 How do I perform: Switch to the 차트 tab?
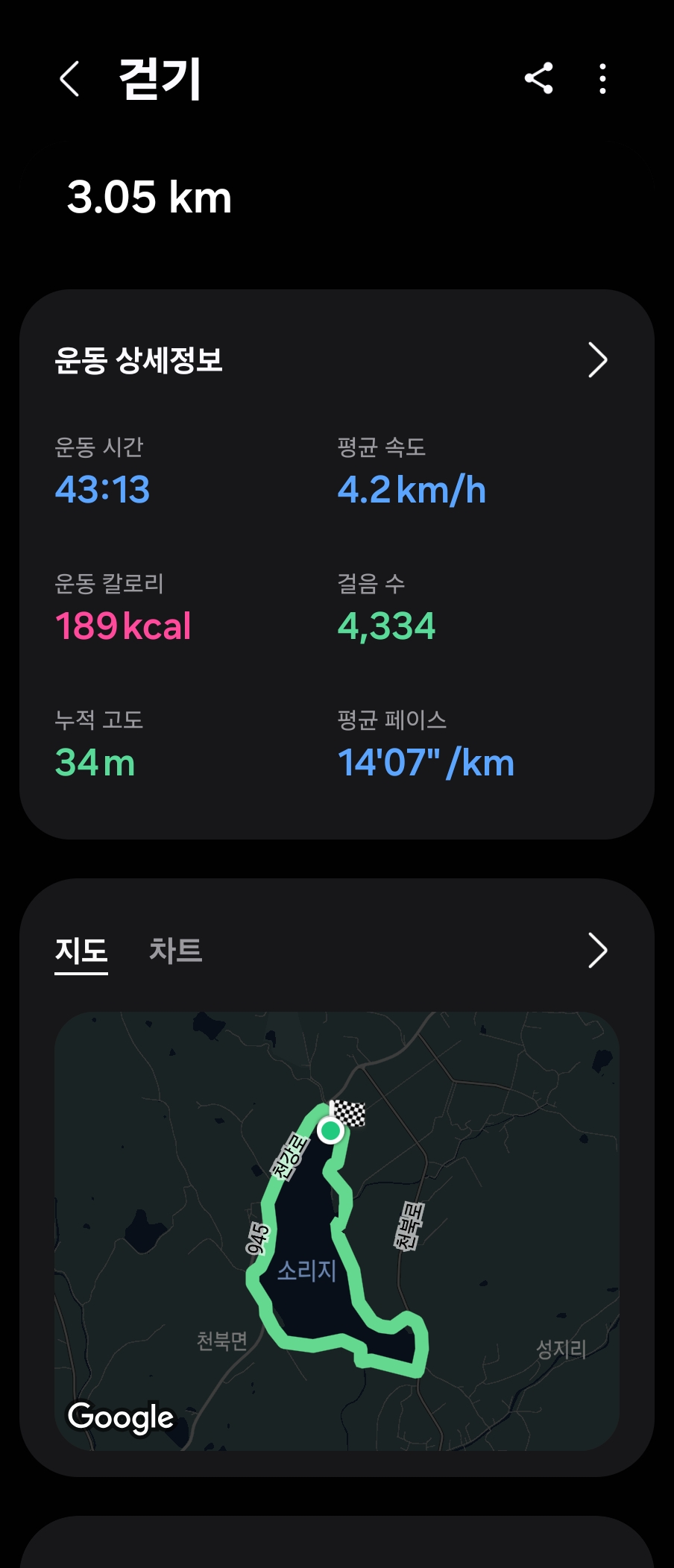[175, 951]
